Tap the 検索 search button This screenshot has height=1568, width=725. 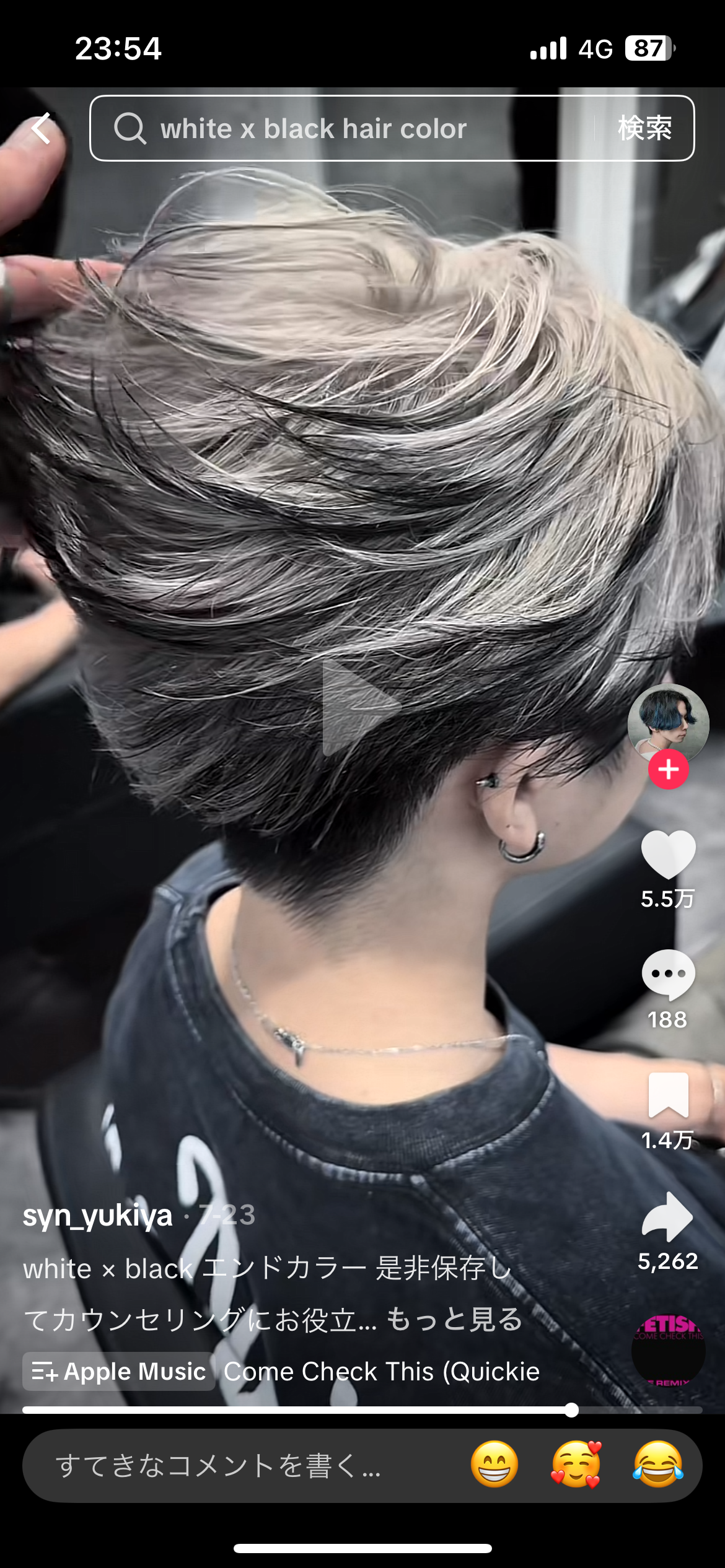click(644, 128)
